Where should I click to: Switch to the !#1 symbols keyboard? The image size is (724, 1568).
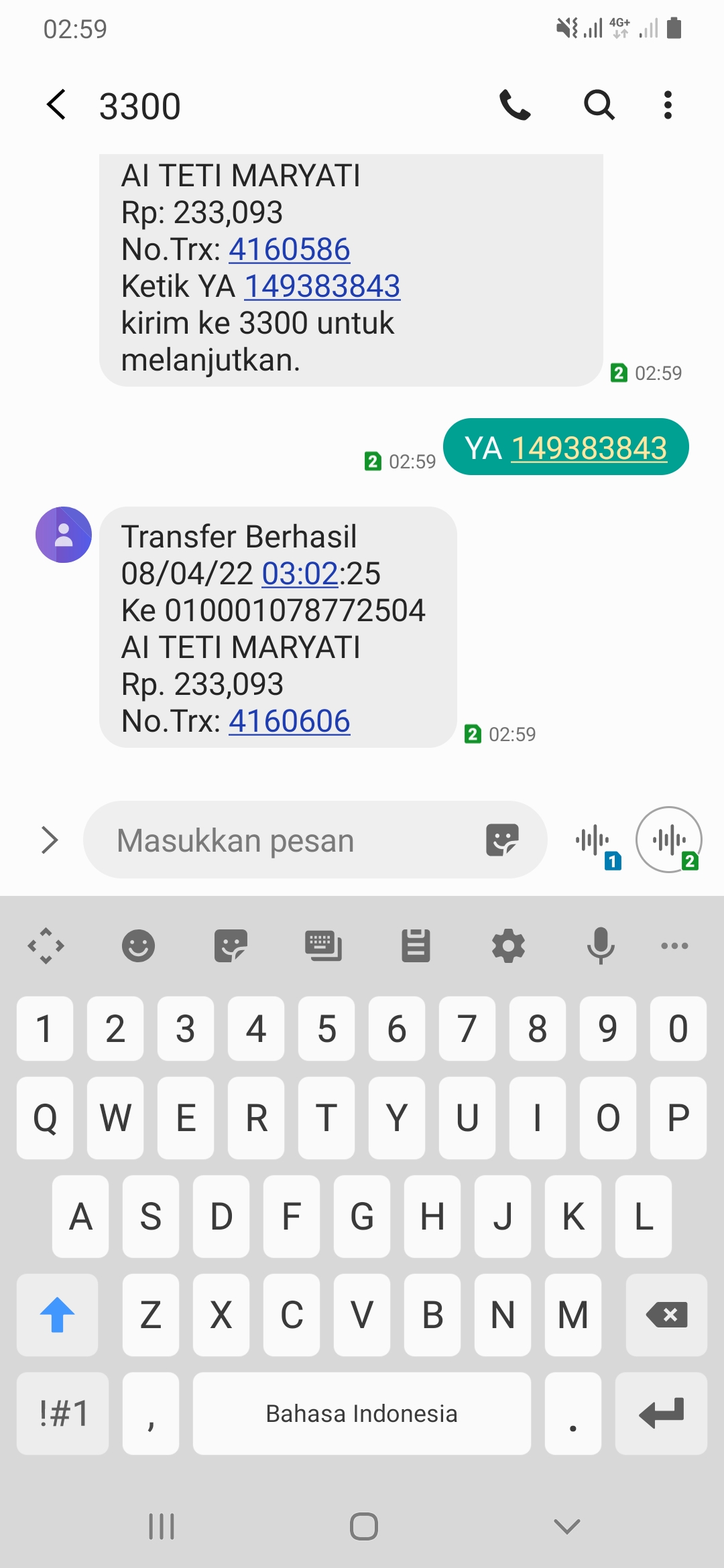click(63, 1413)
